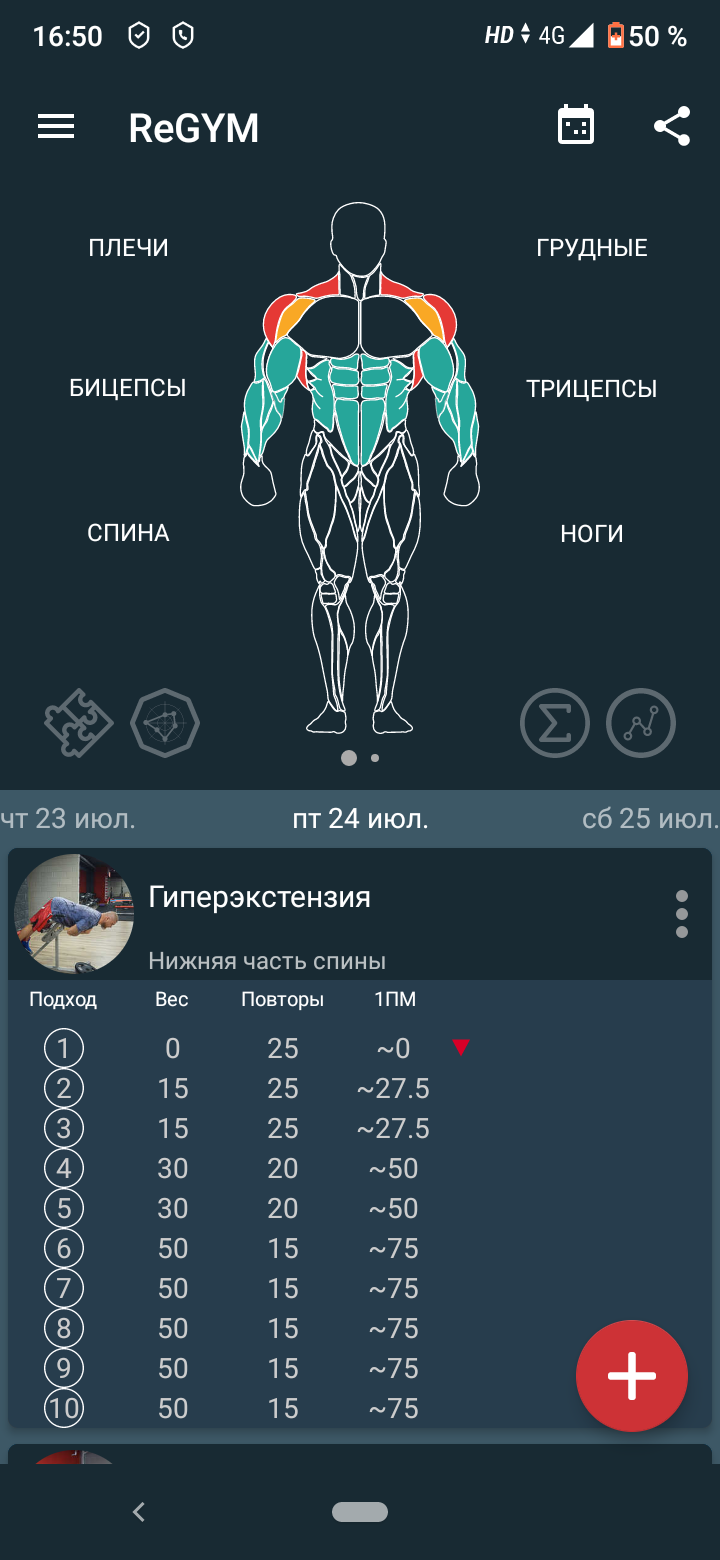Open the Гиперэкстензия exercise options menu

pyautogui.click(x=682, y=914)
